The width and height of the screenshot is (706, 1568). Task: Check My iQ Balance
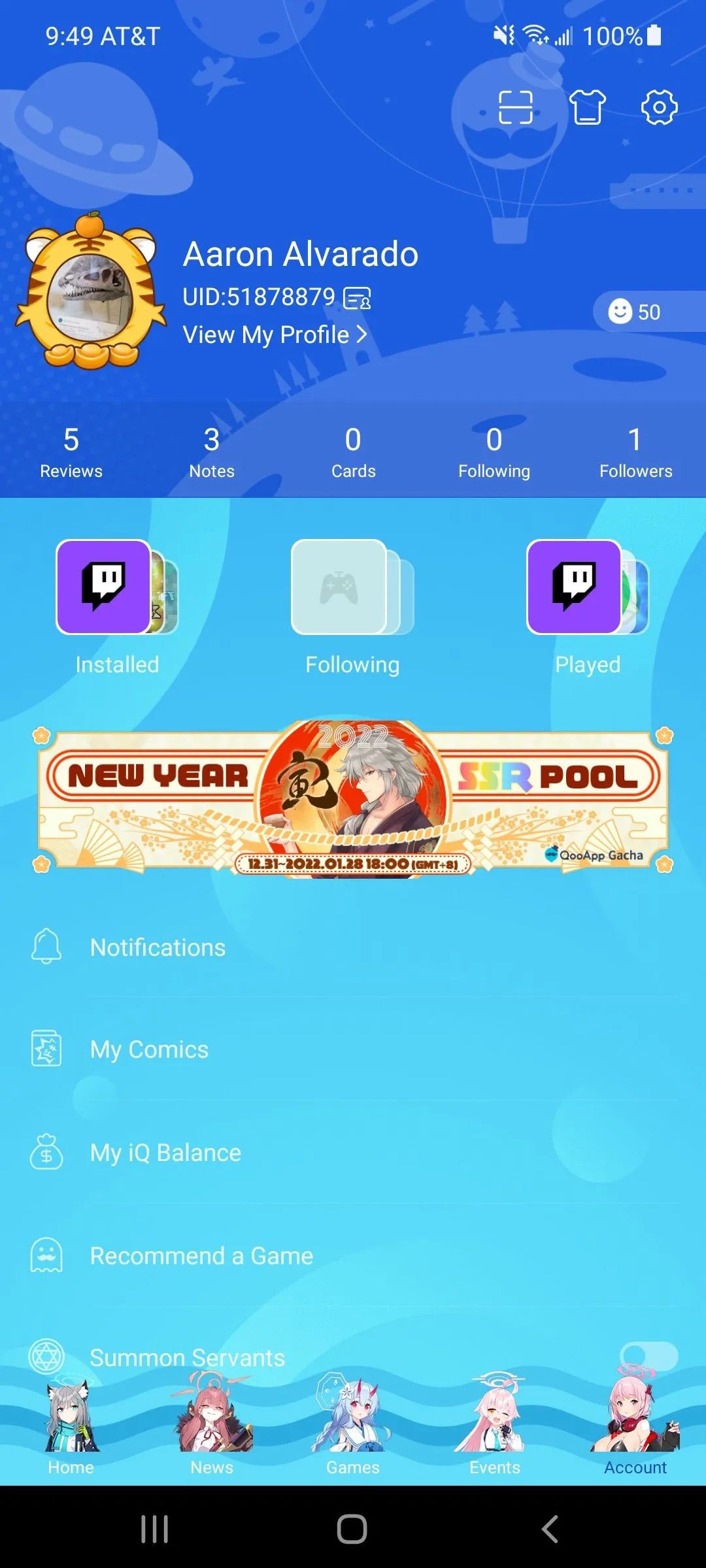pos(353,1153)
